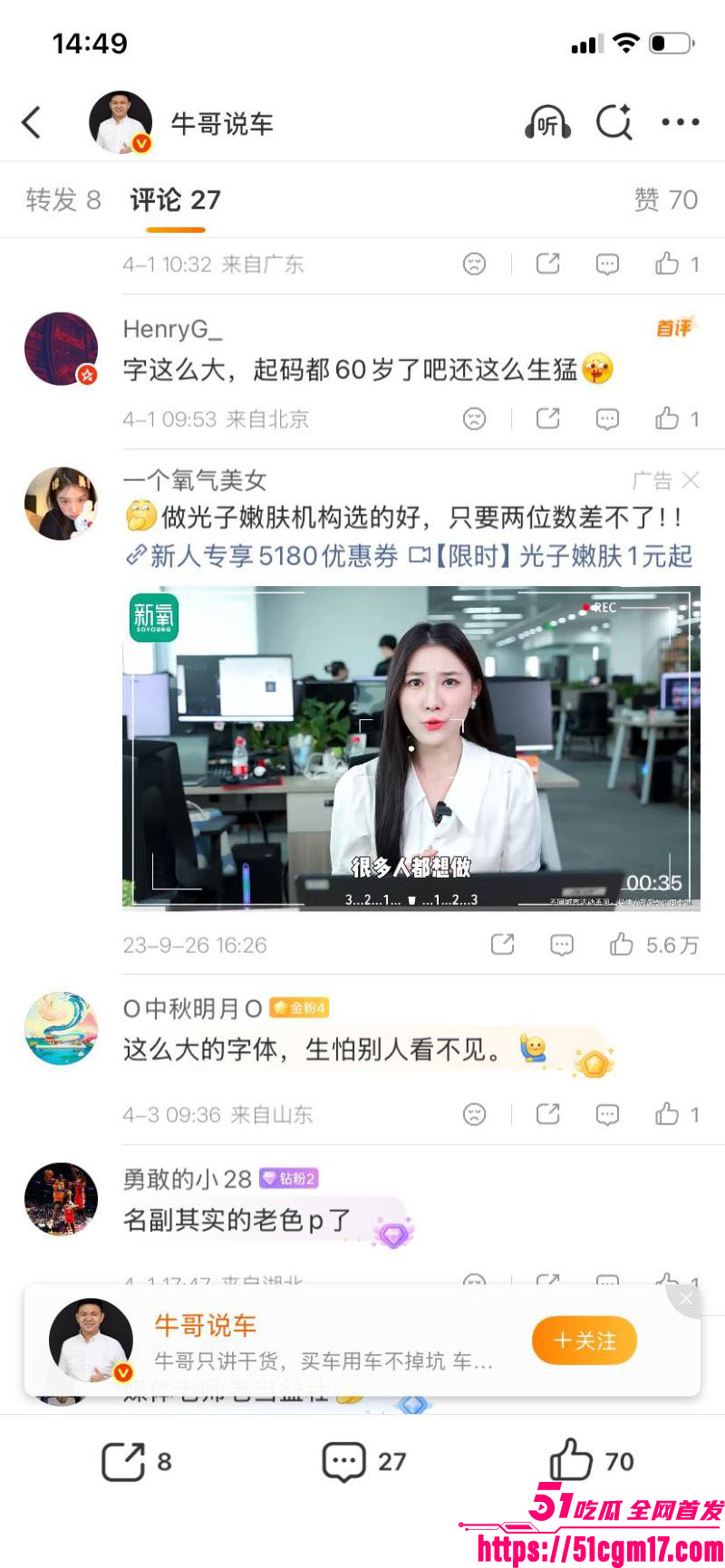Click the sad-face react icon under HenryG_'s comment
The image size is (725, 1568).
coord(474,419)
